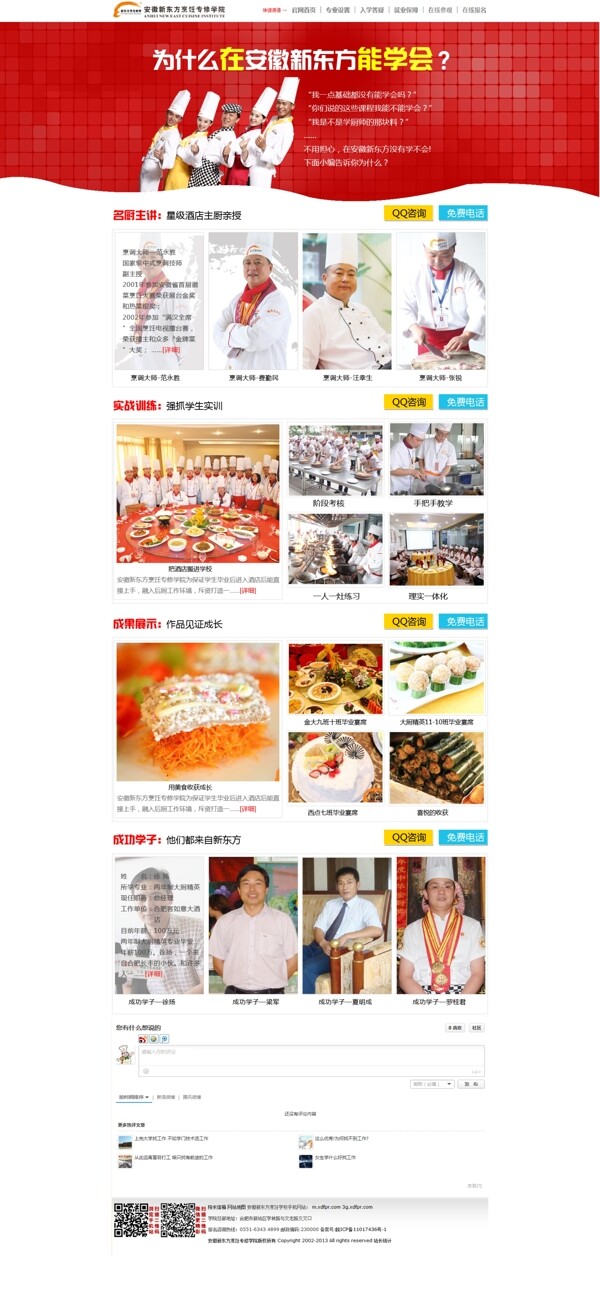Open 成功学子—梁军 profile photo
This screenshot has width=600, height=1304.
tap(253, 925)
